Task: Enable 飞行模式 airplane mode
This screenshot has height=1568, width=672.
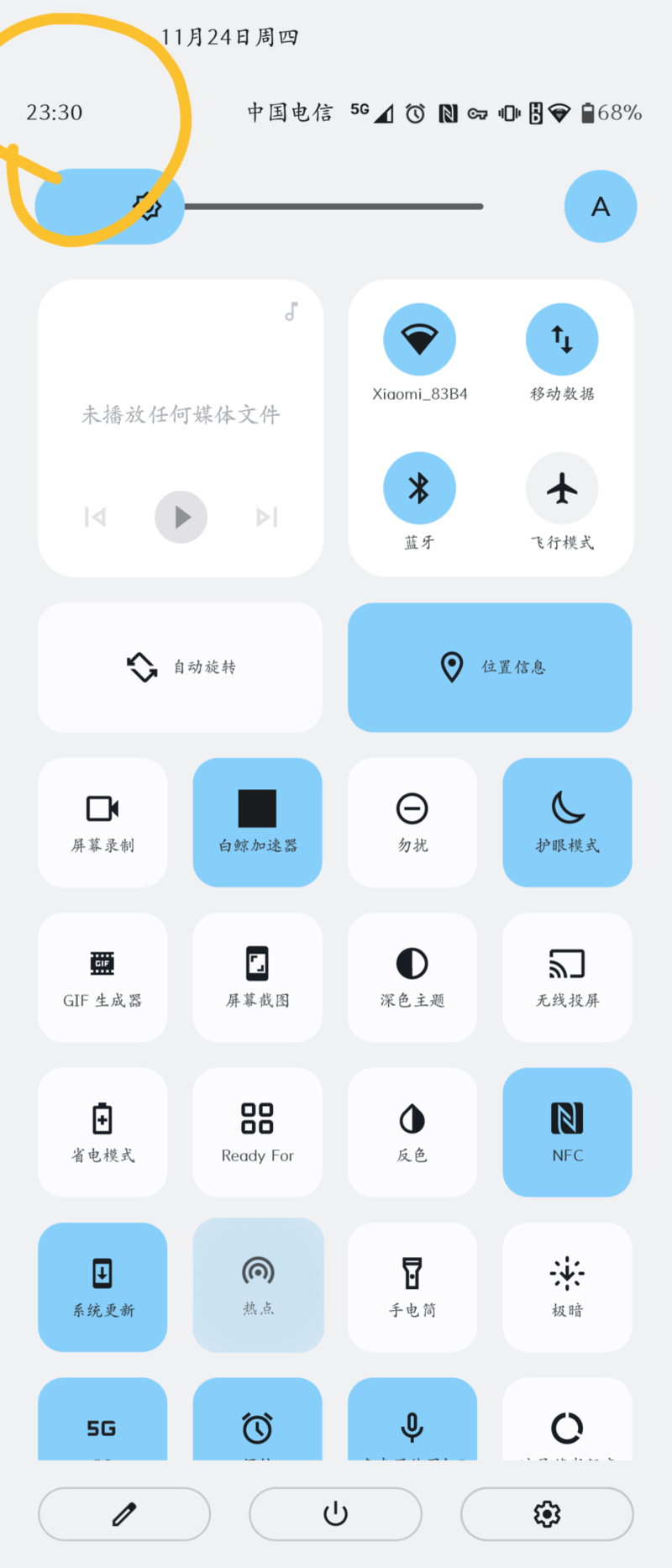Action: coord(562,488)
